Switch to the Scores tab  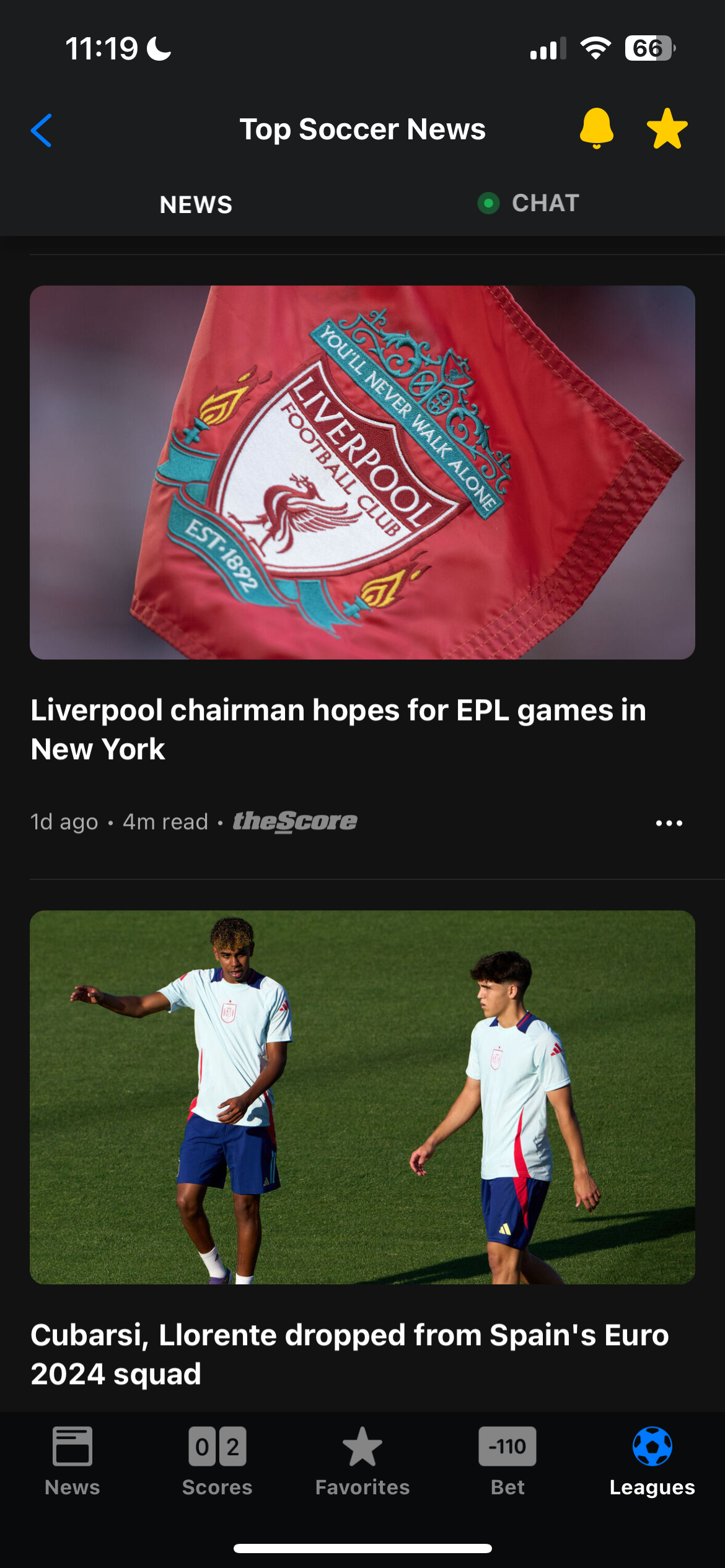217,1460
